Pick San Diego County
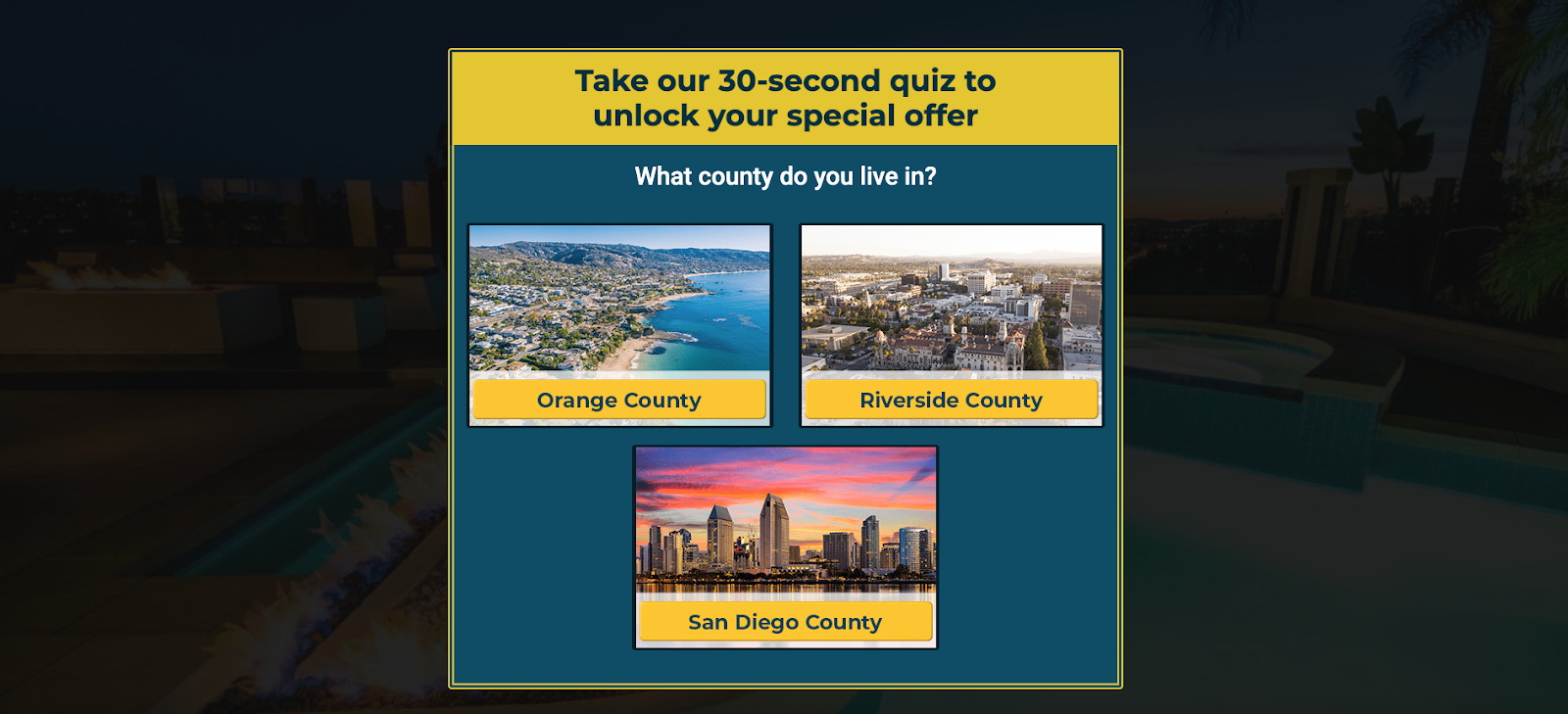 point(785,622)
